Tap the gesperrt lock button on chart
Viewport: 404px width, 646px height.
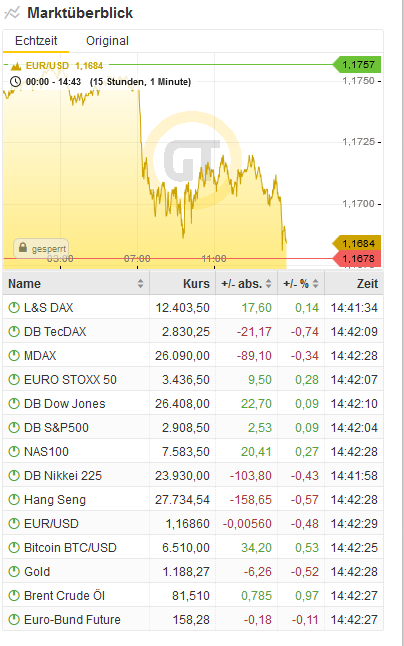click(x=41, y=248)
